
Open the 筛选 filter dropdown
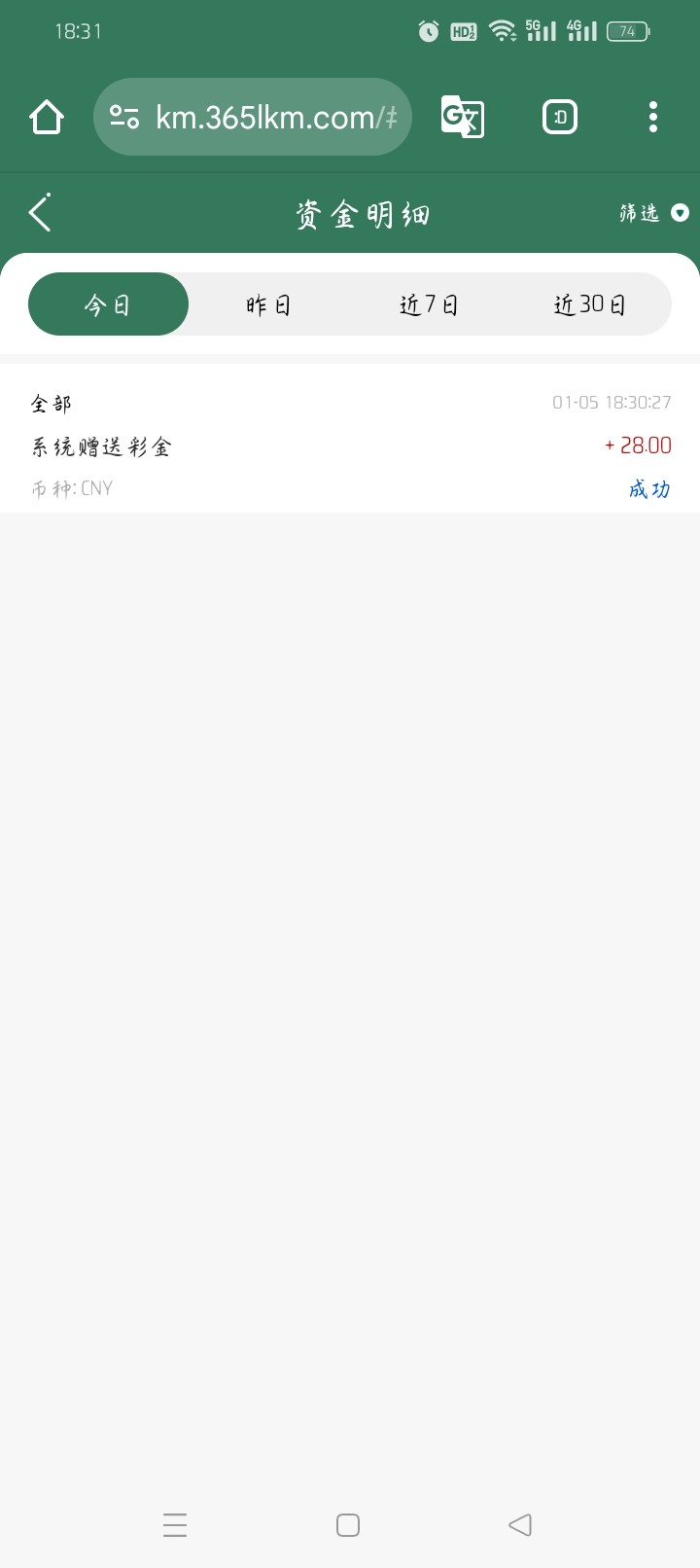653,213
